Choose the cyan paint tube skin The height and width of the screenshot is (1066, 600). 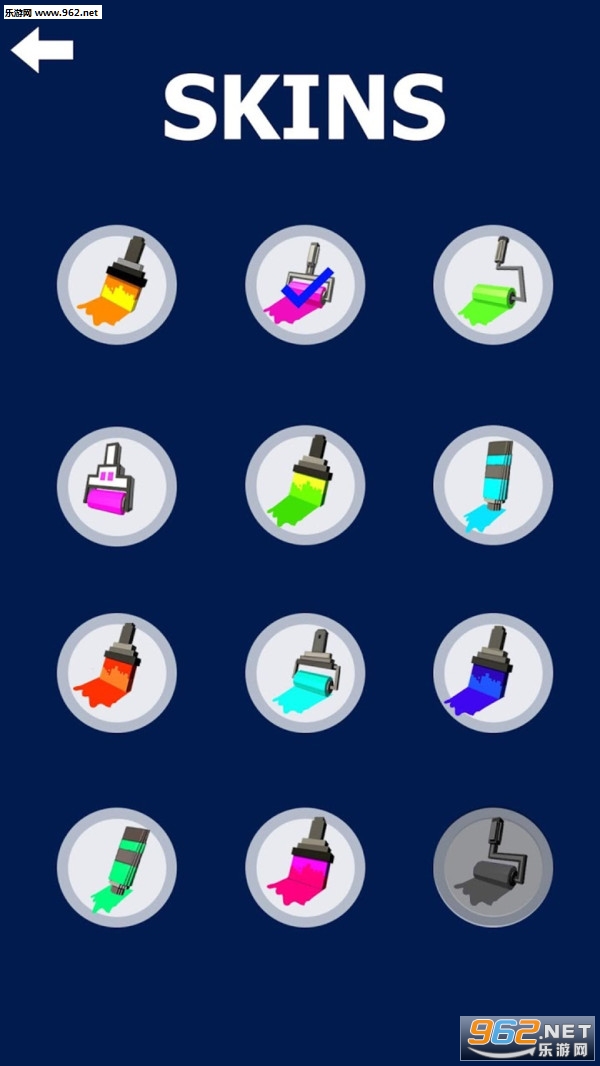coord(493,486)
